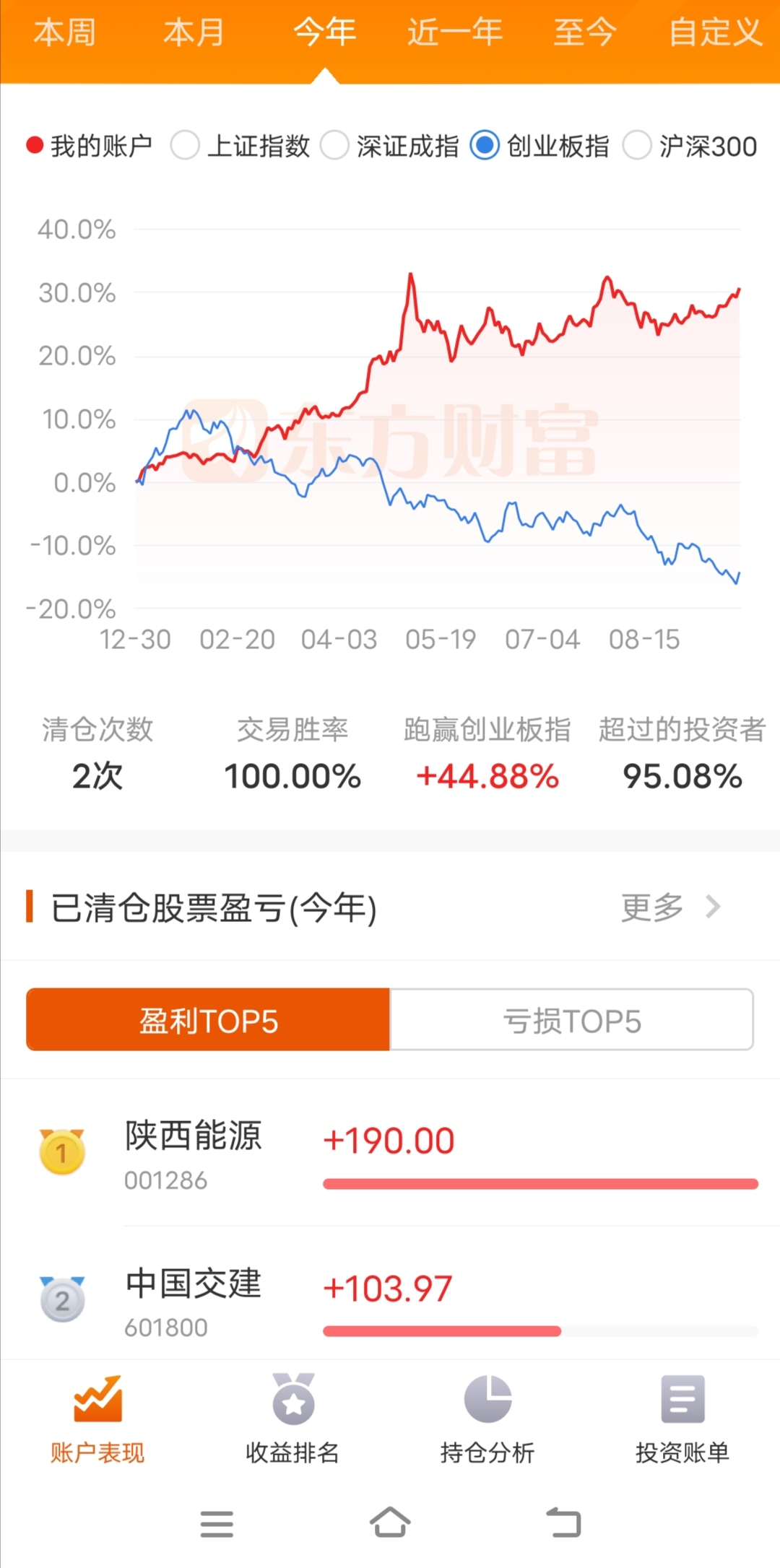The image size is (780, 1568).
Task: Go to the 收益排名 tab
Action: click(x=292, y=1419)
